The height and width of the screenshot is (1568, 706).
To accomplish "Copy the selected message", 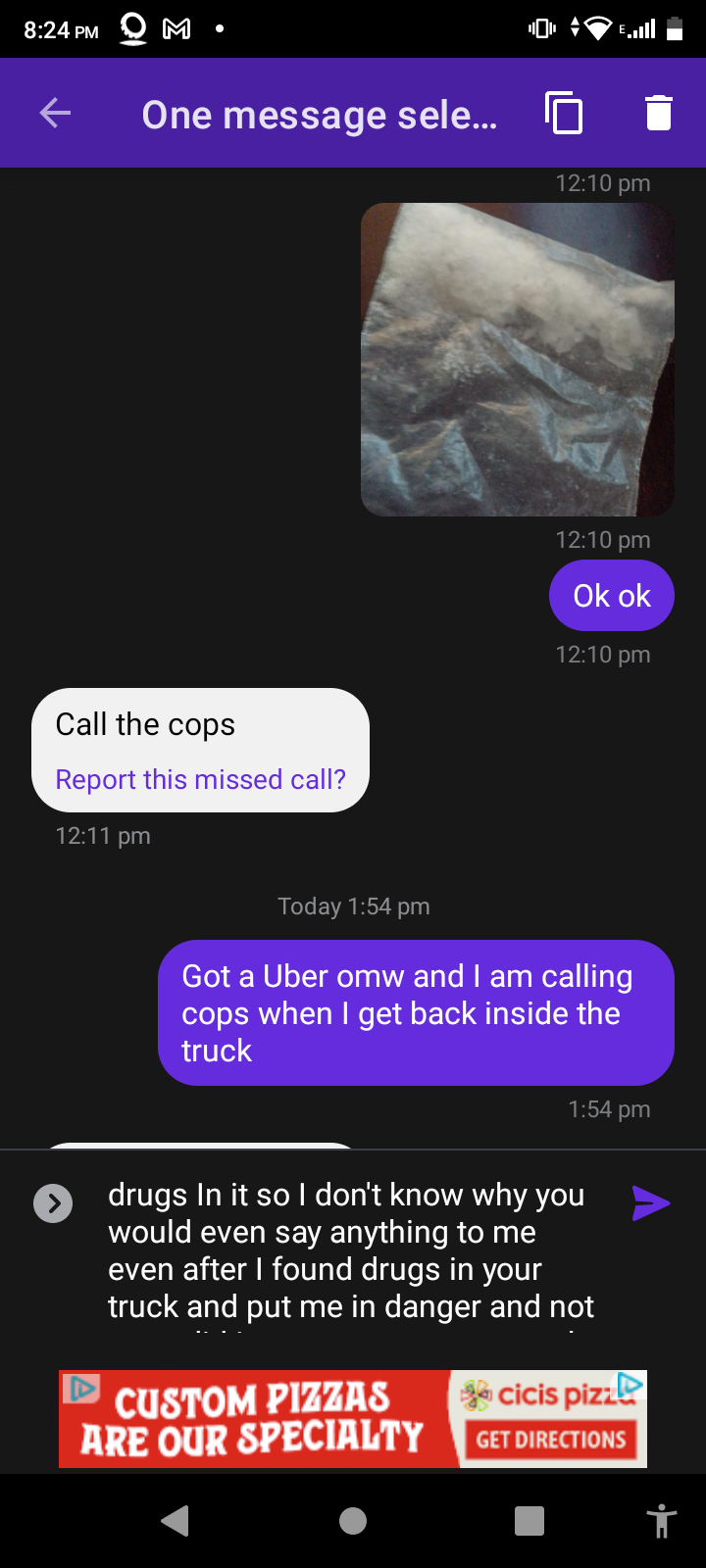I will click(564, 112).
